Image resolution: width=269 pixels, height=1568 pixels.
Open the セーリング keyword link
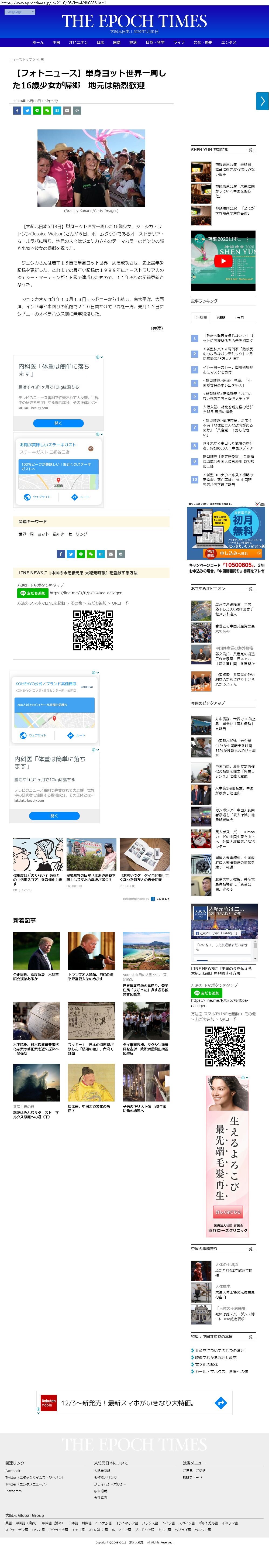[77, 534]
